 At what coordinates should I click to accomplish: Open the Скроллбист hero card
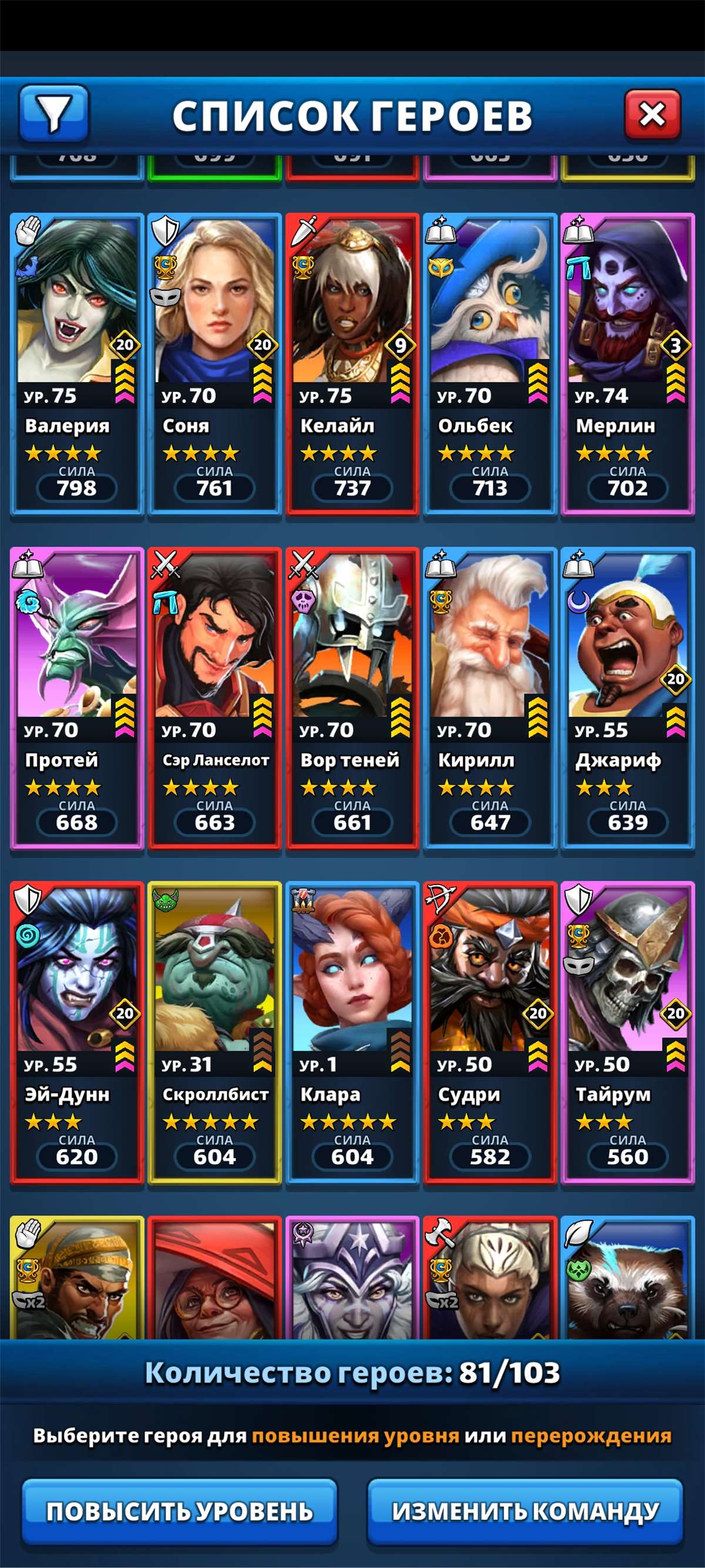pos(214,1032)
